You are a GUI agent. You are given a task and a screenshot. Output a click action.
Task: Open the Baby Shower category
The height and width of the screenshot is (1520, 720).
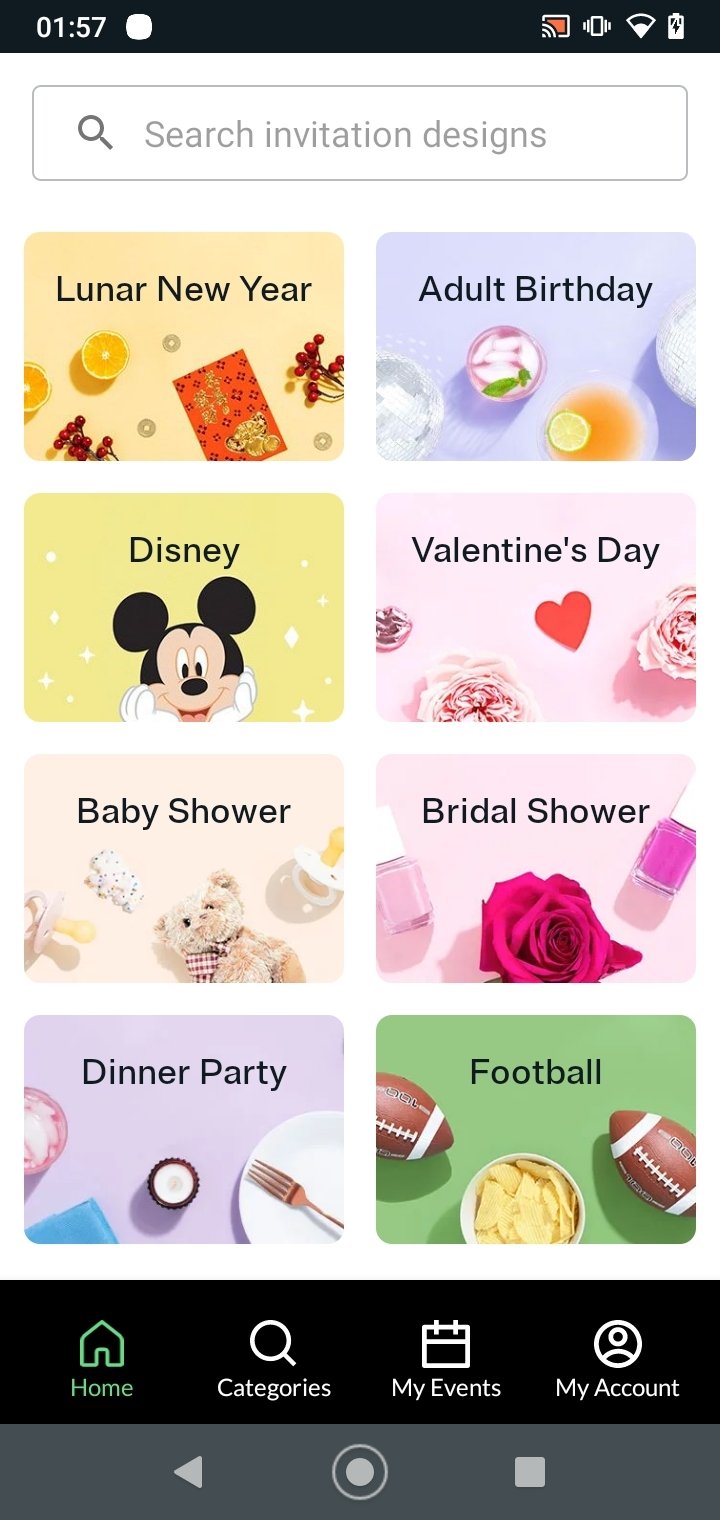click(184, 869)
